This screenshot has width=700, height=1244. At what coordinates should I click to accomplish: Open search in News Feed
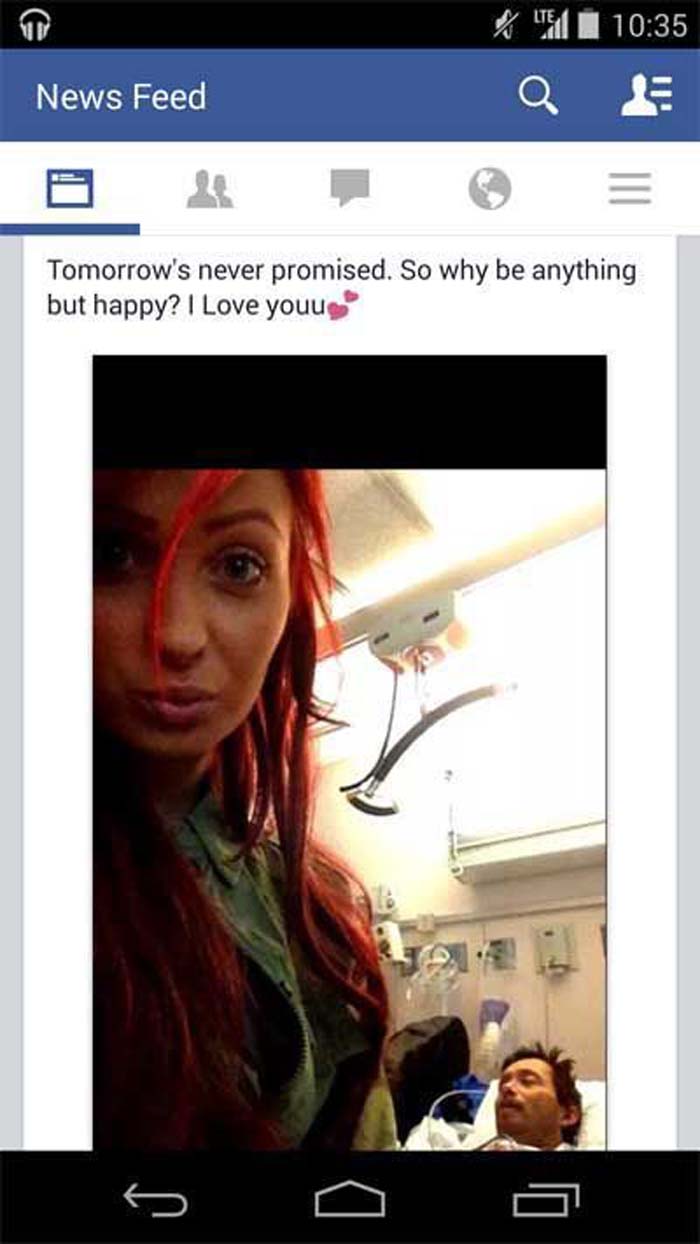pos(538,97)
